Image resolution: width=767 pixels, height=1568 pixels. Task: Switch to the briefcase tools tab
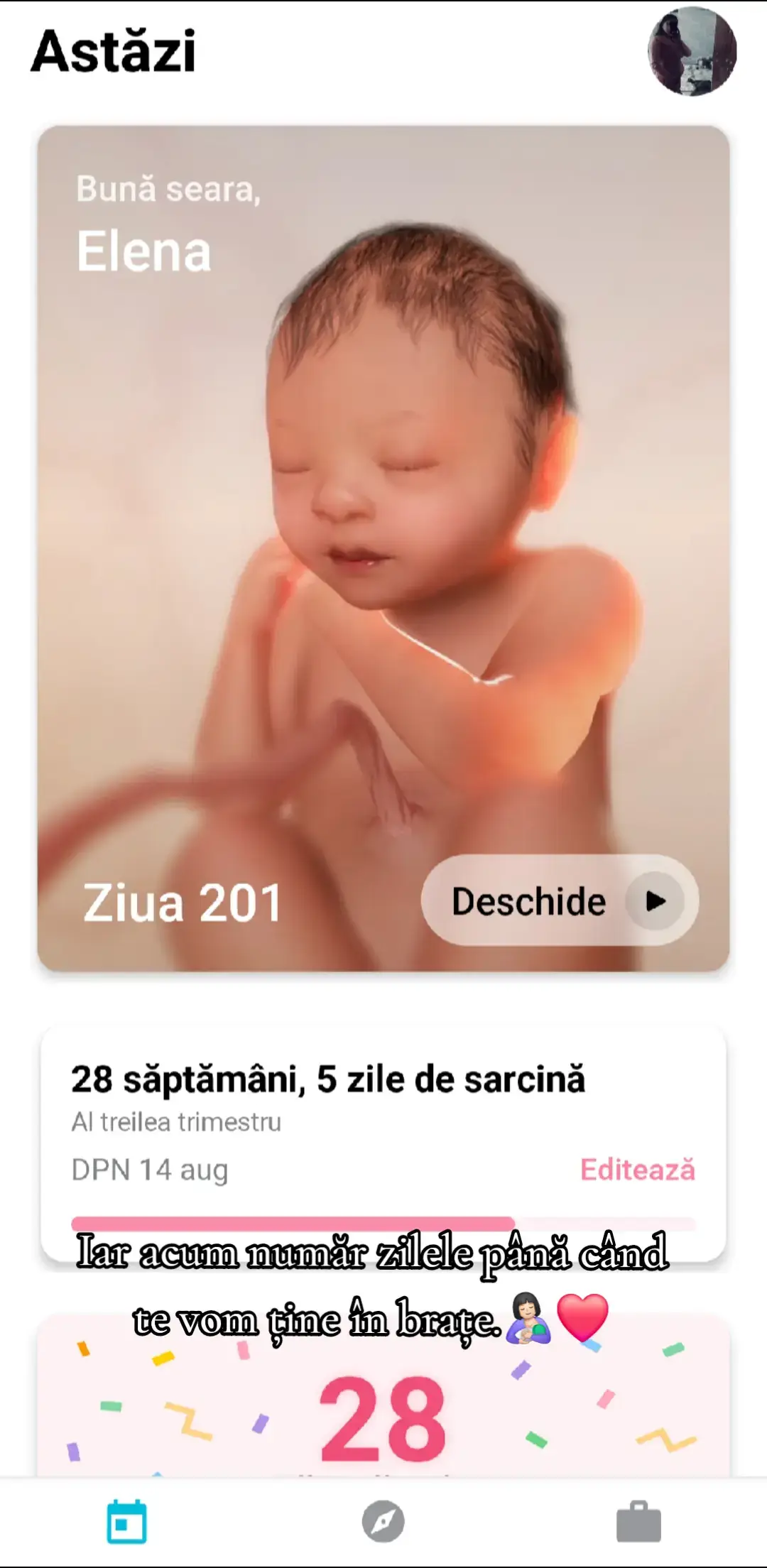click(x=638, y=1522)
